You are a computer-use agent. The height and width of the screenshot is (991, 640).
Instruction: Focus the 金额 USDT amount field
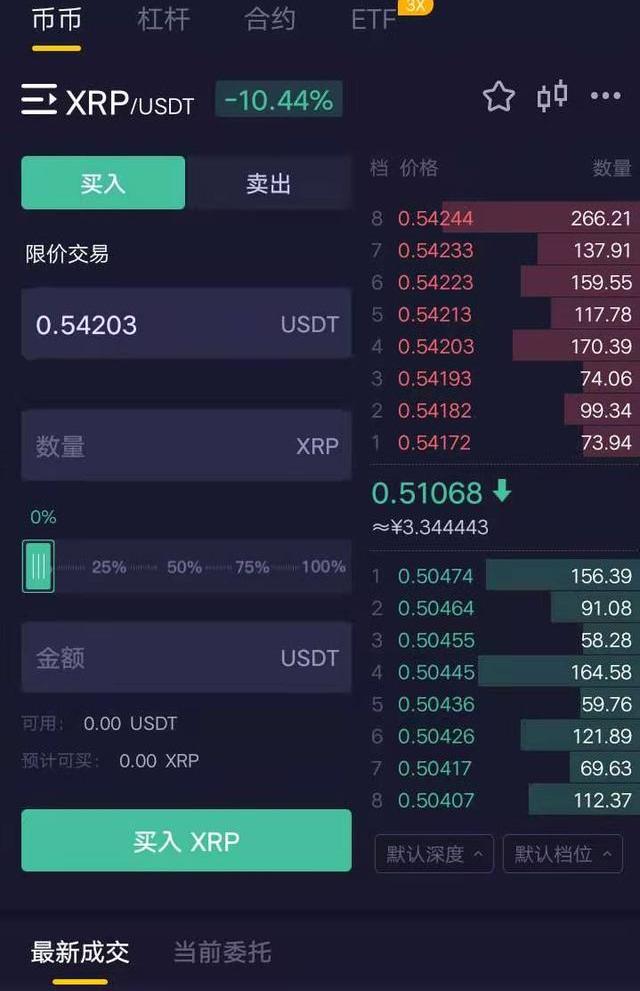point(150,657)
